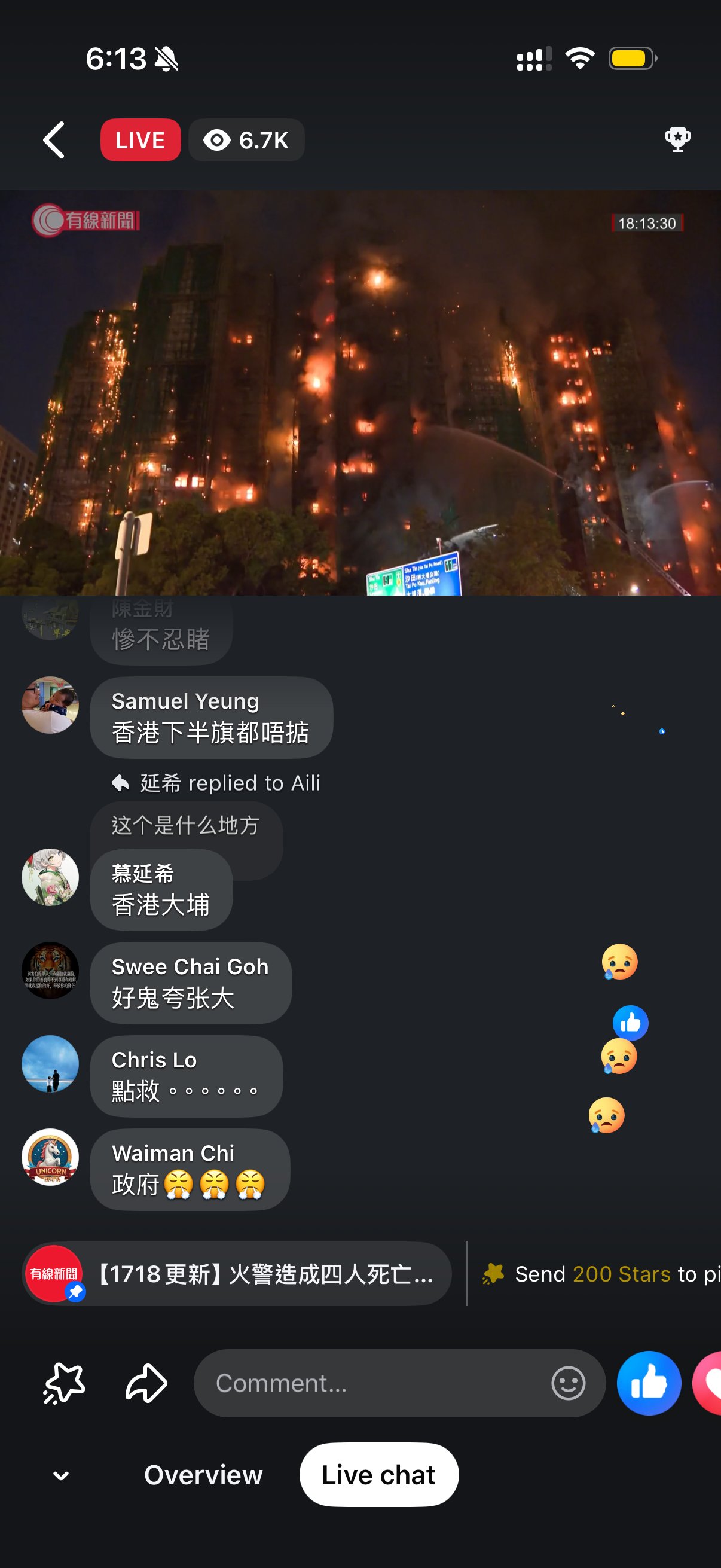Image resolution: width=721 pixels, height=1568 pixels.
Task: Like the live stream with thumbs up
Action: [x=649, y=1383]
